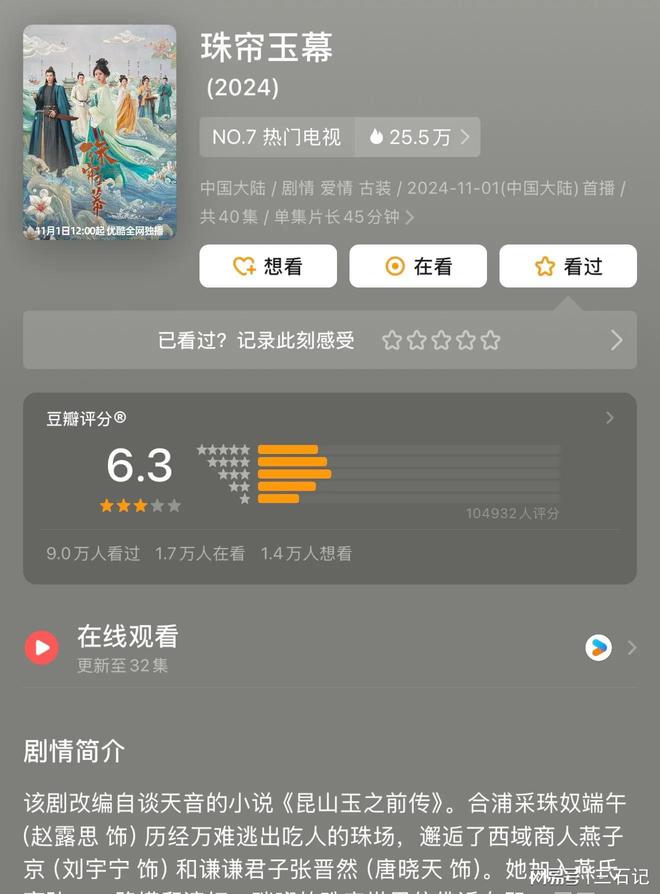Open the 珠帘玉幕 poster image

[99, 132]
